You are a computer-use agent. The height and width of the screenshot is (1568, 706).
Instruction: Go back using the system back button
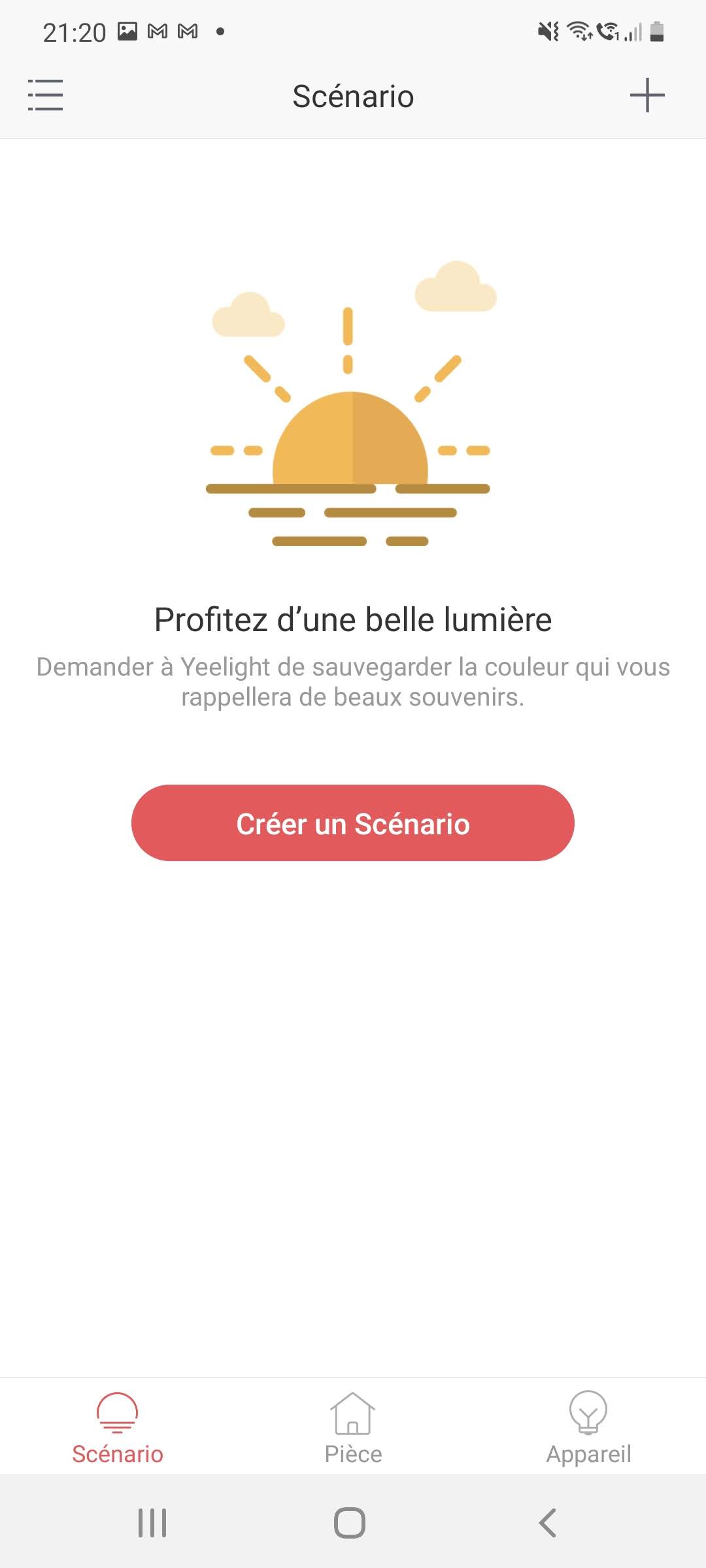(x=548, y=1523)
